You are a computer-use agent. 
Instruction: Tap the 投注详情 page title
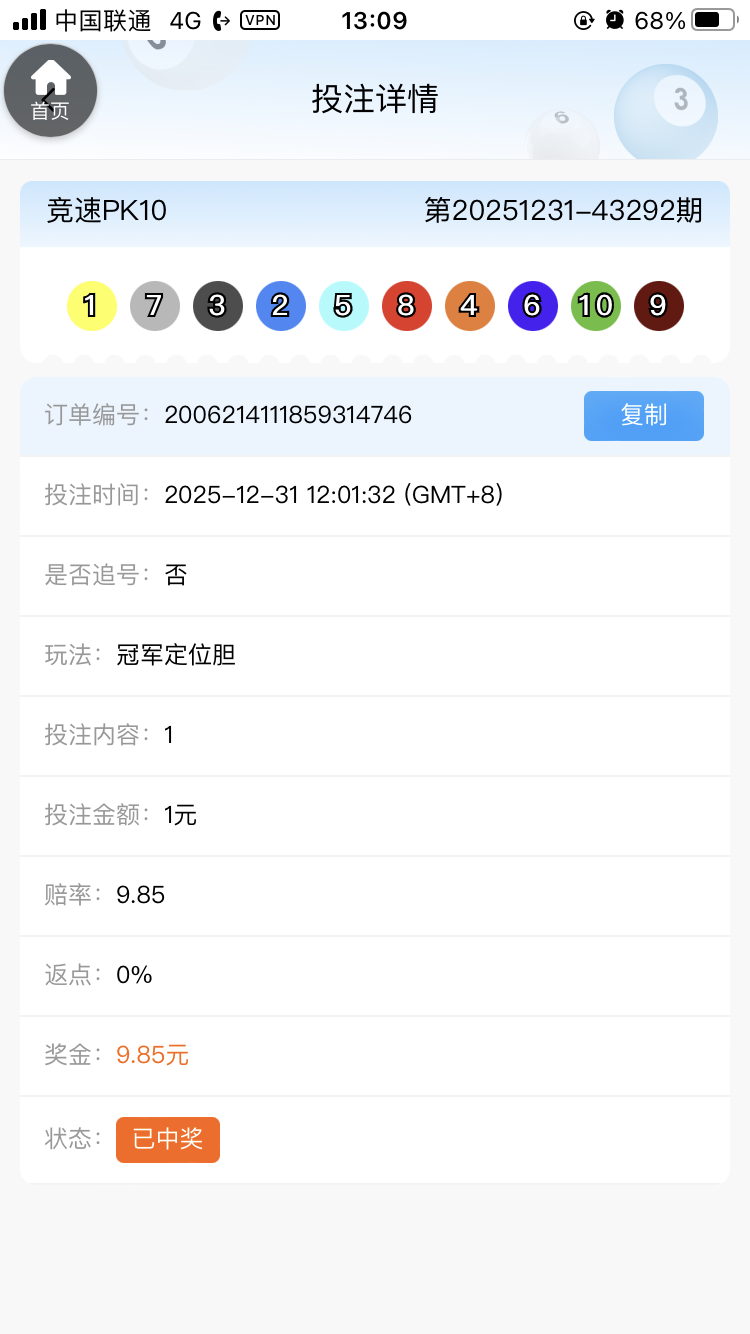pyautogui.click(x=375, y=99)
